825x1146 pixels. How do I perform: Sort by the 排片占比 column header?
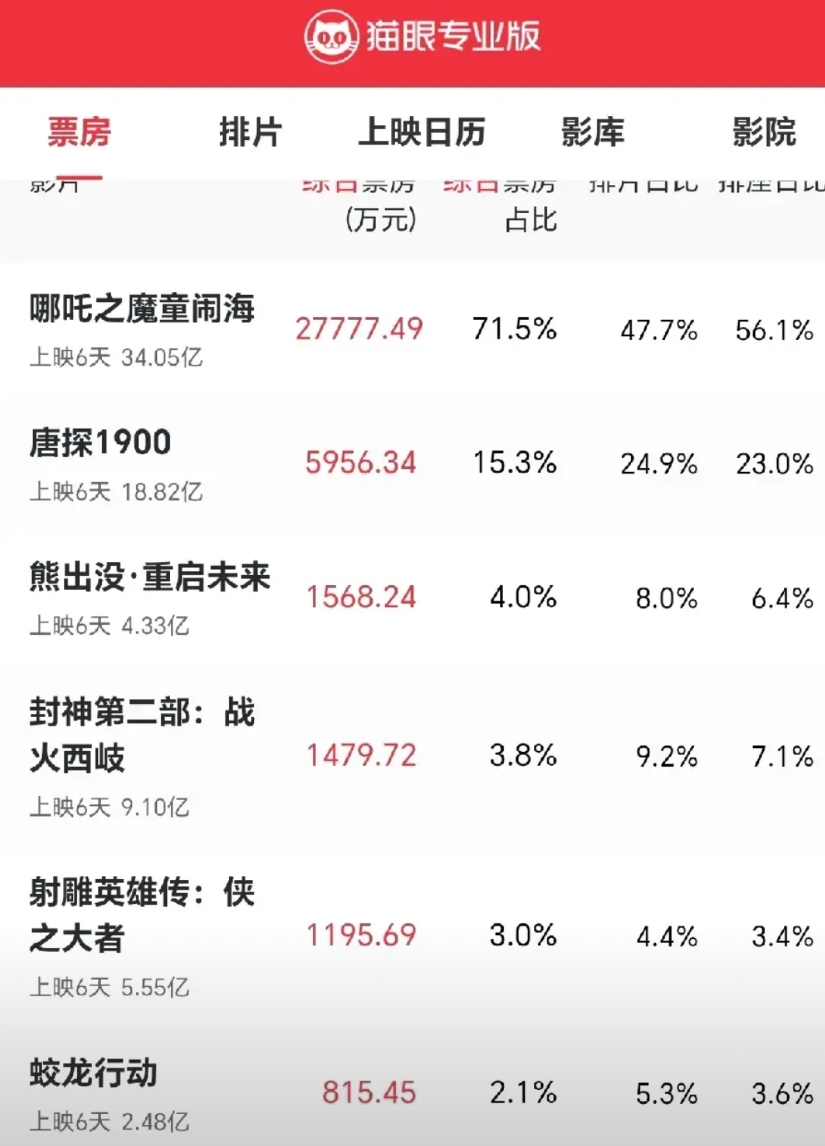(645, 183)
